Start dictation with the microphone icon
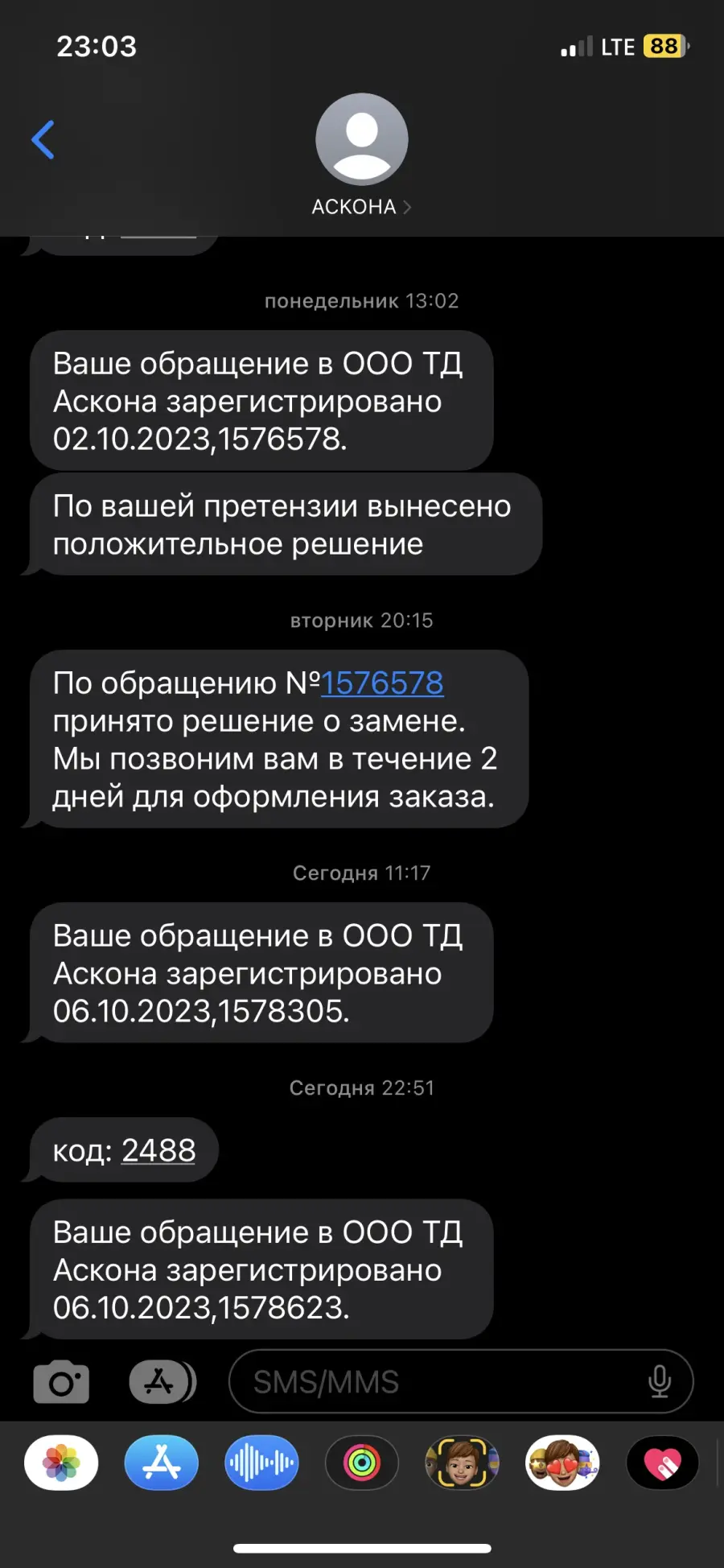Image resolution: width=724 pixels, height=1568 pixels. 660,1381
